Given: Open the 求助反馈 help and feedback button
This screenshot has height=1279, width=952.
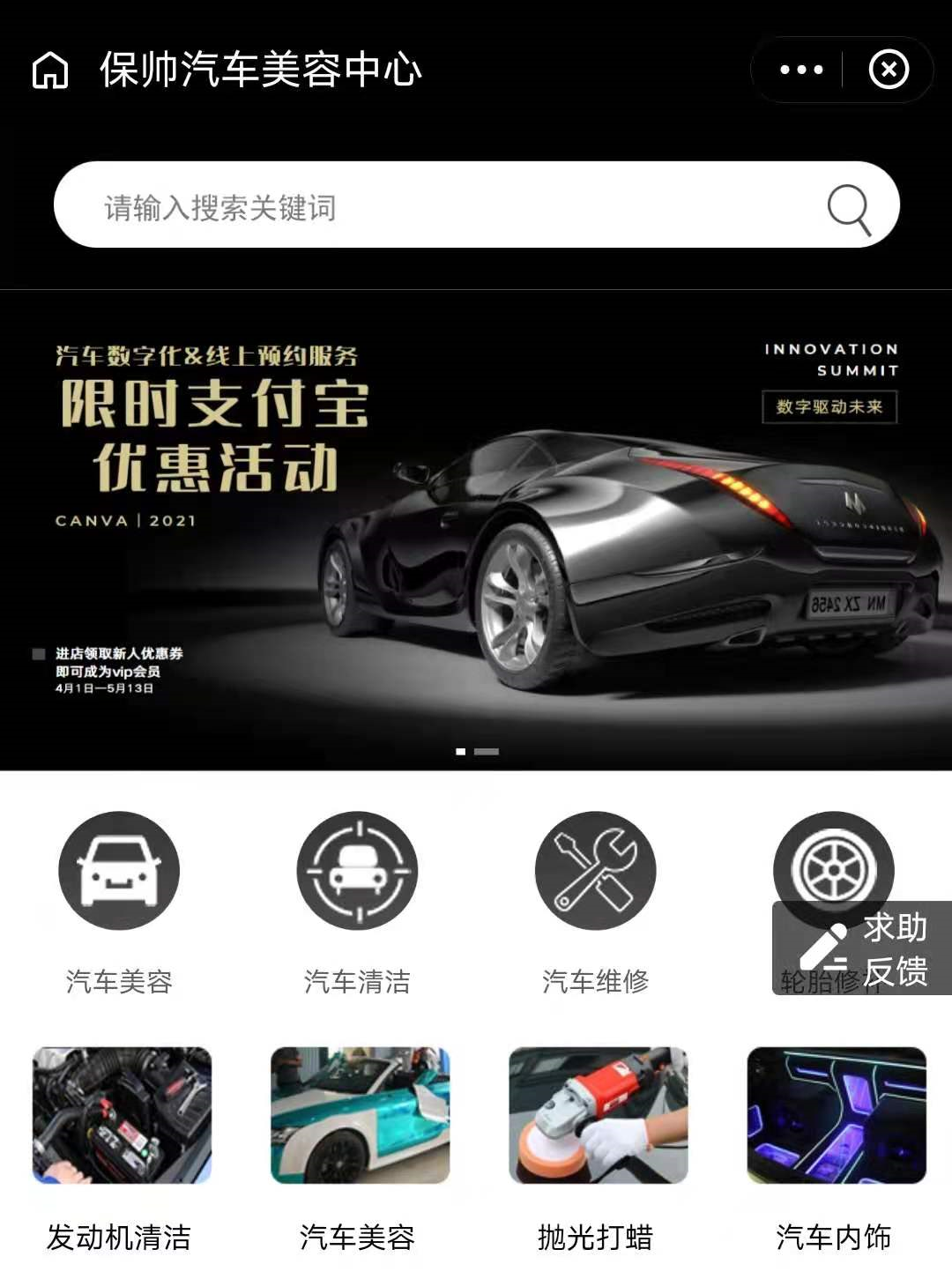Looking at the screenshot, I should coord(862,949).
